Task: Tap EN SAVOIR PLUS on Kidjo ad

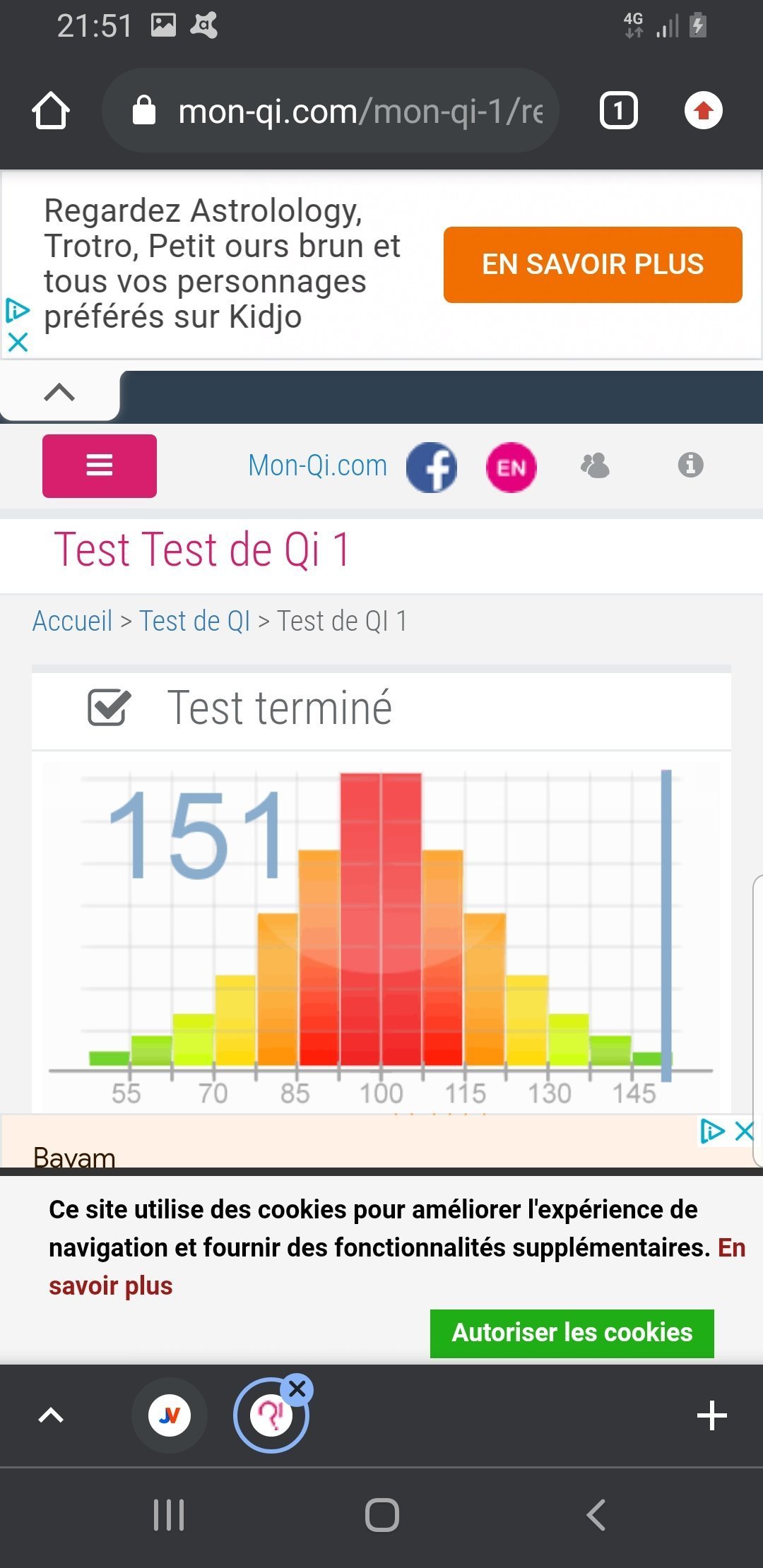Action: (592, 265)
